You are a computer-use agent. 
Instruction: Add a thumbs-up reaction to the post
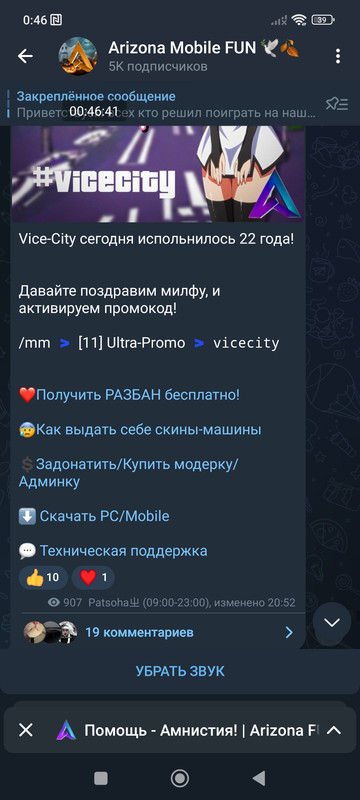(43, 578)
